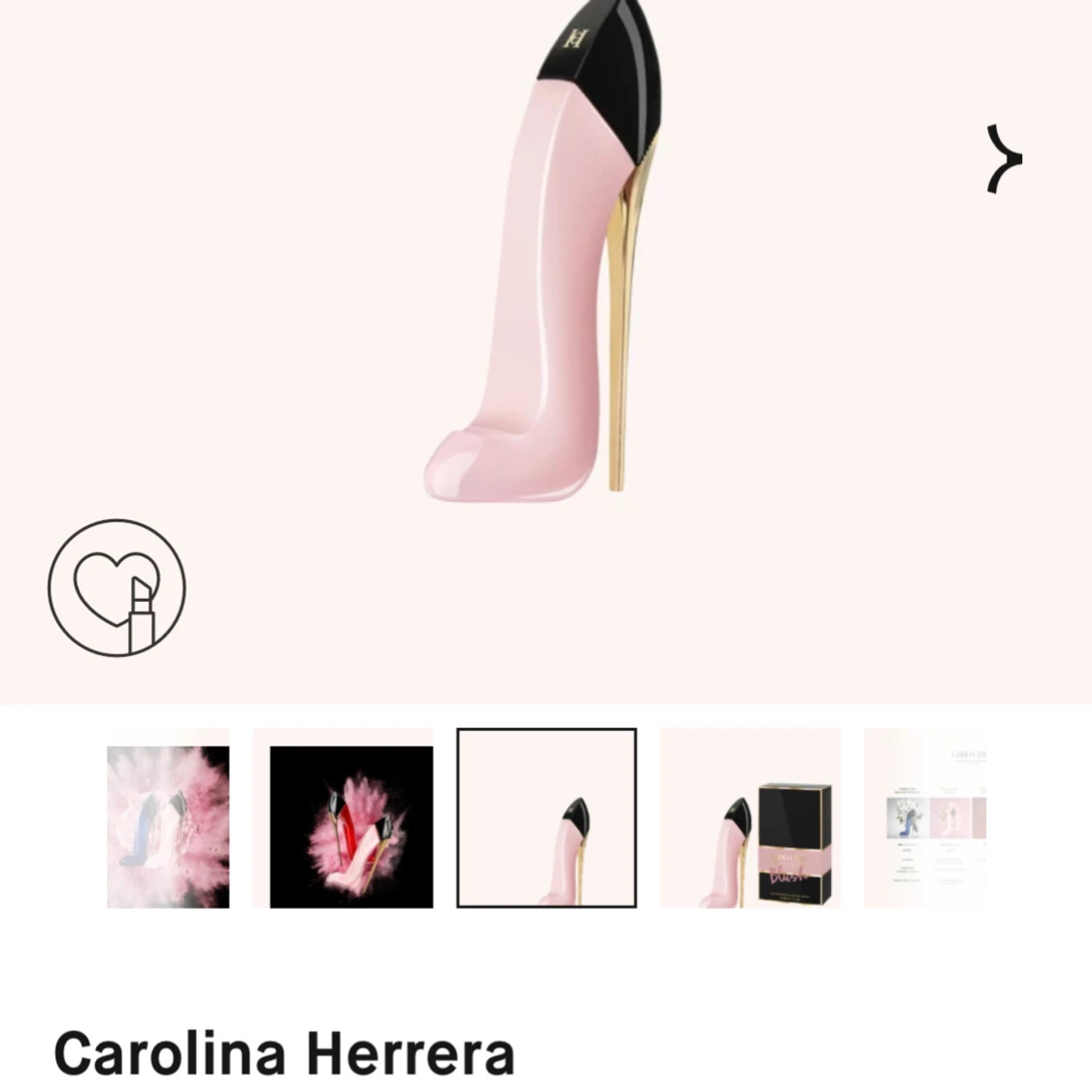
Task: Tap the heart and lipstick wishlist icon
Action: [116, 587]
